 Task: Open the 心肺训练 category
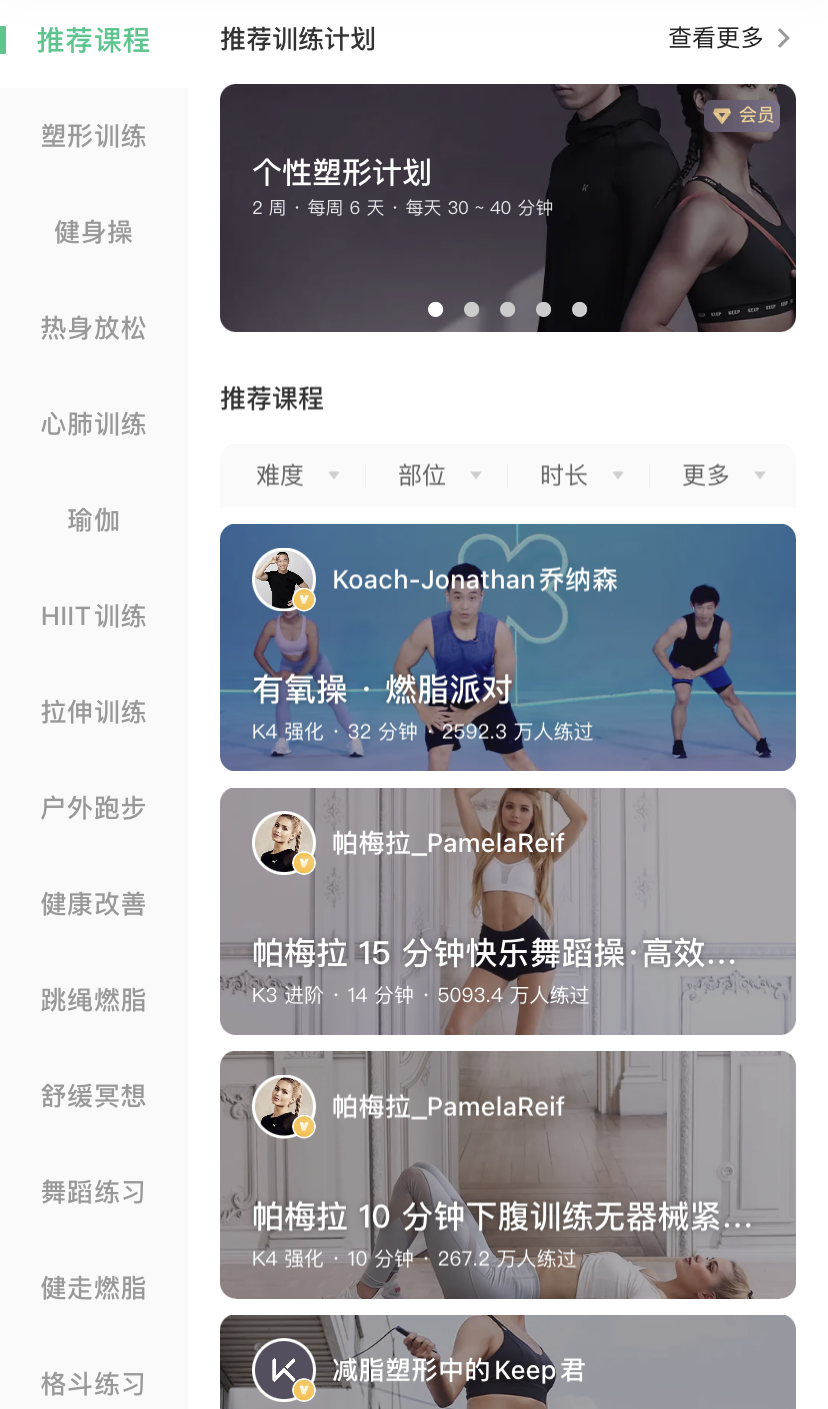point(93,424)
